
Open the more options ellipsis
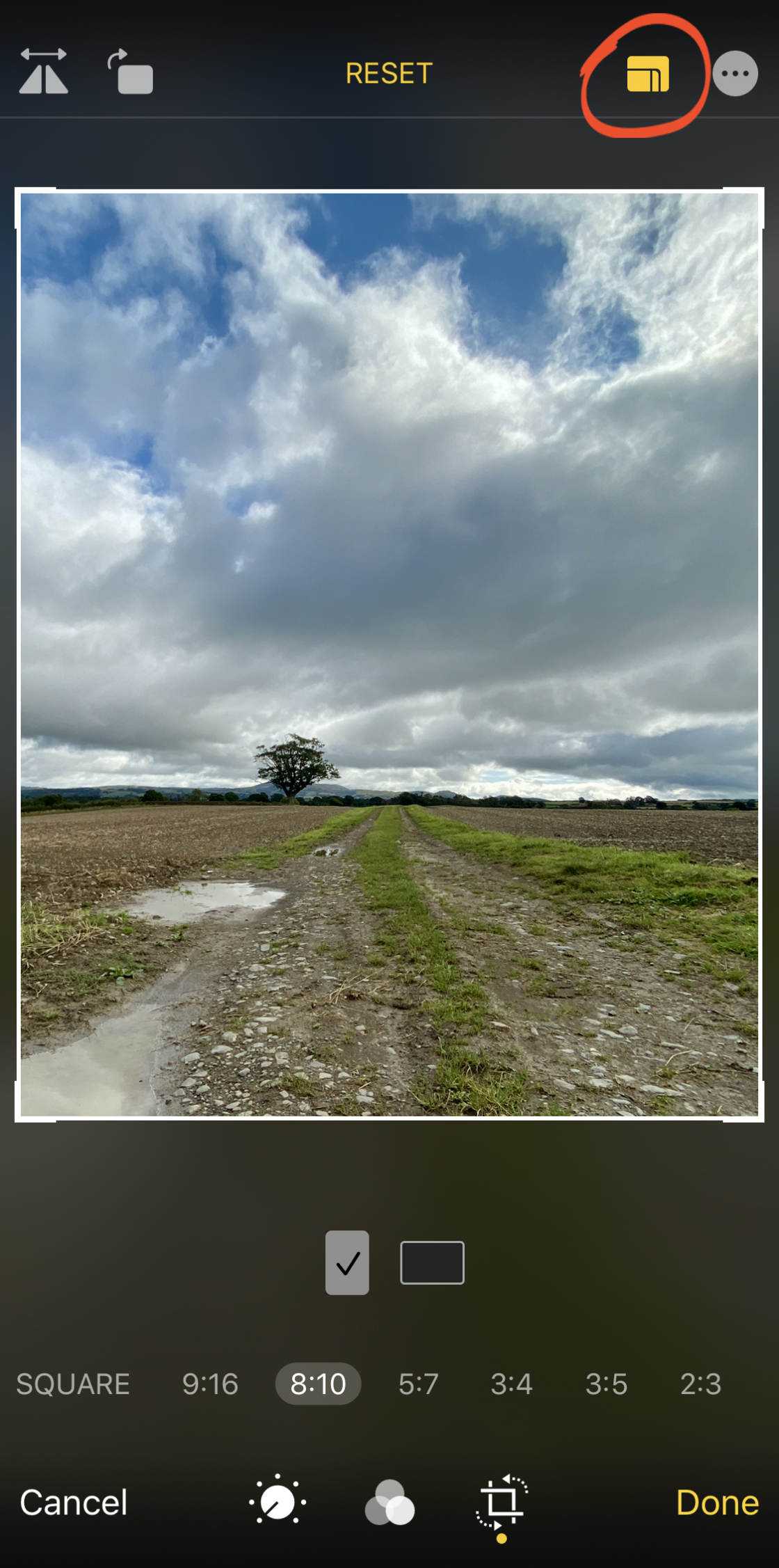[x=735, y=73]
